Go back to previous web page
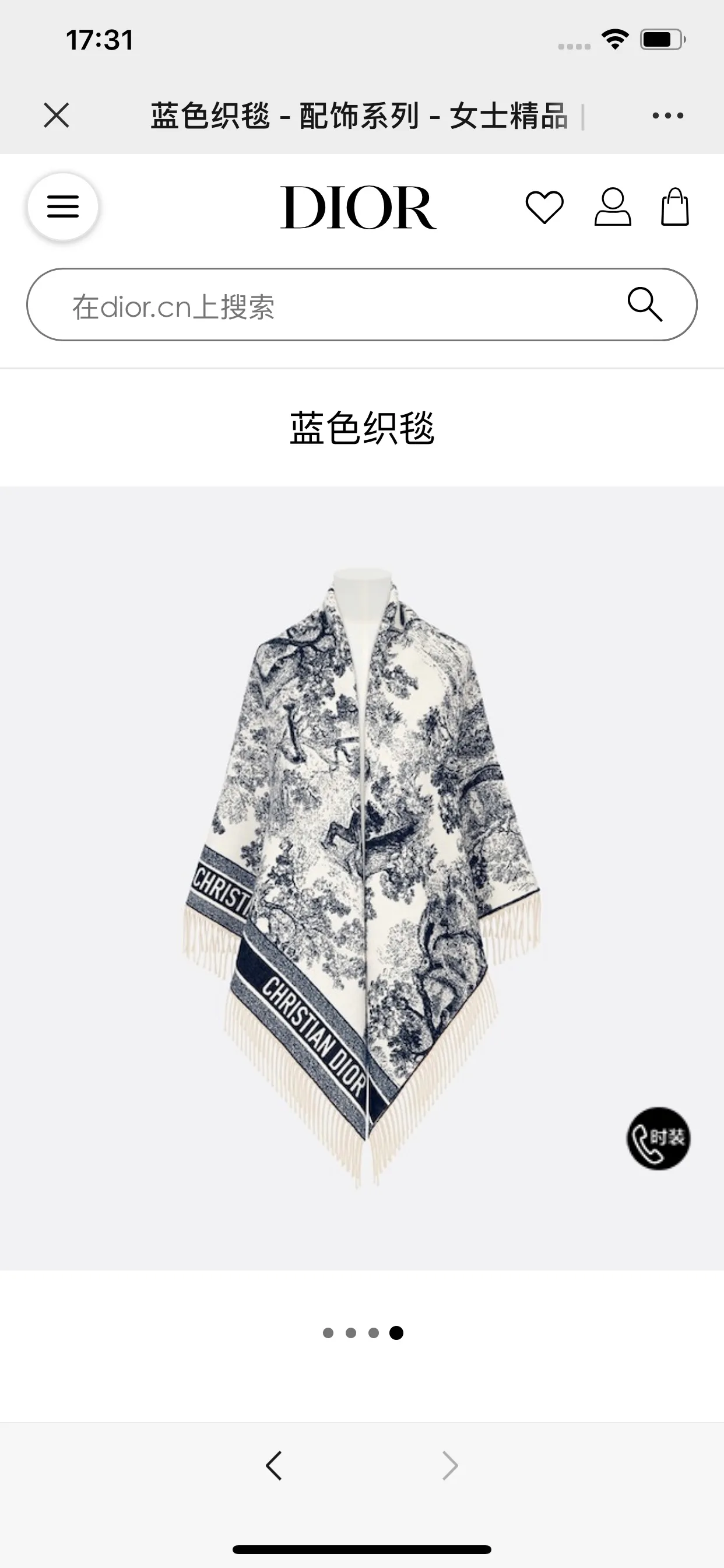724x1568 pixels. pos(274,1466)
